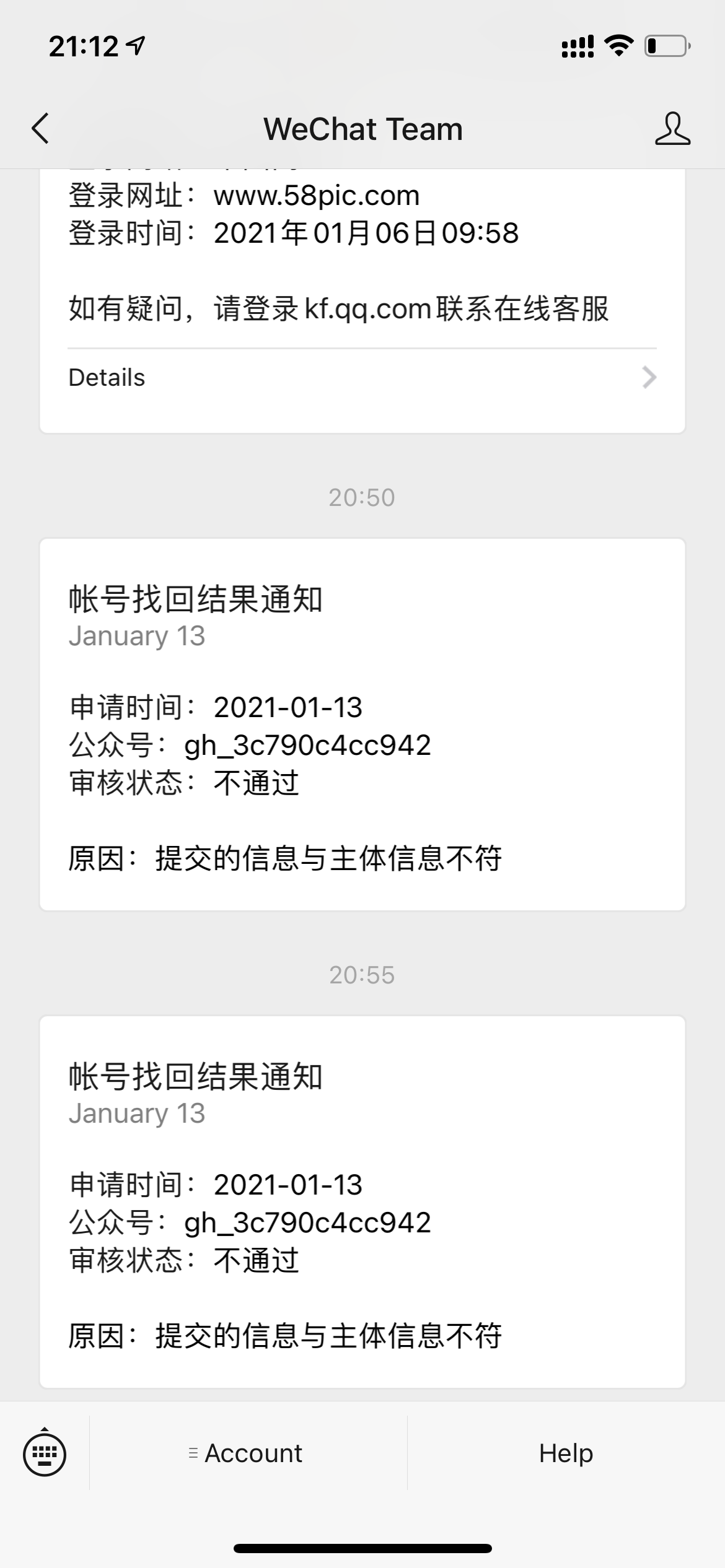This screenshot has height=1568, width=725.
Task: Open the 20:55 account recovery result card
Action: coord(362,1201)
